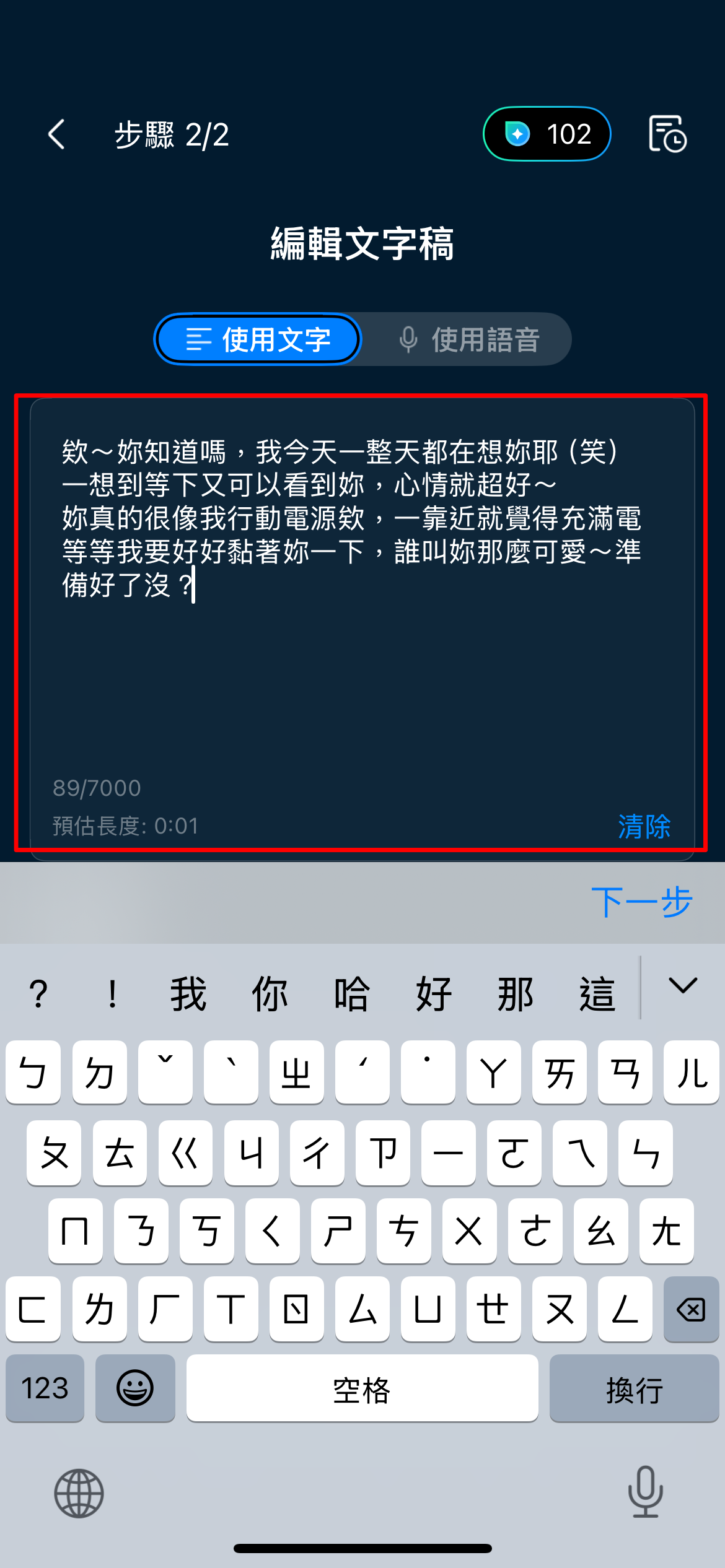
Task: Delete a character with backspace
Action: (x=691, y=1309)
